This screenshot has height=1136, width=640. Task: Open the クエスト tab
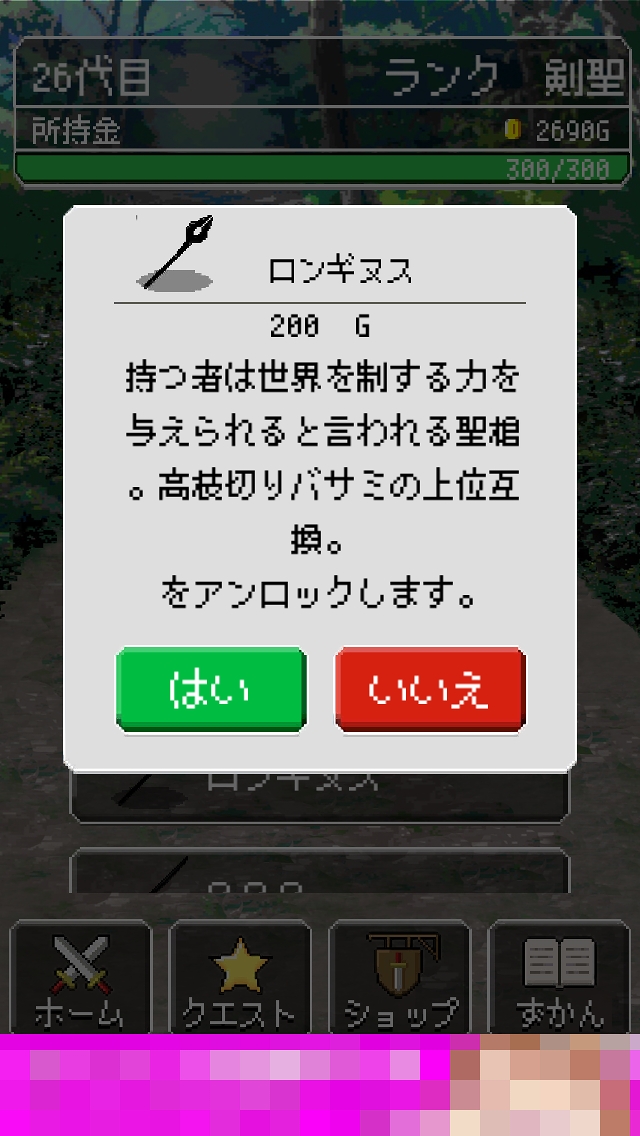(240, 978)
